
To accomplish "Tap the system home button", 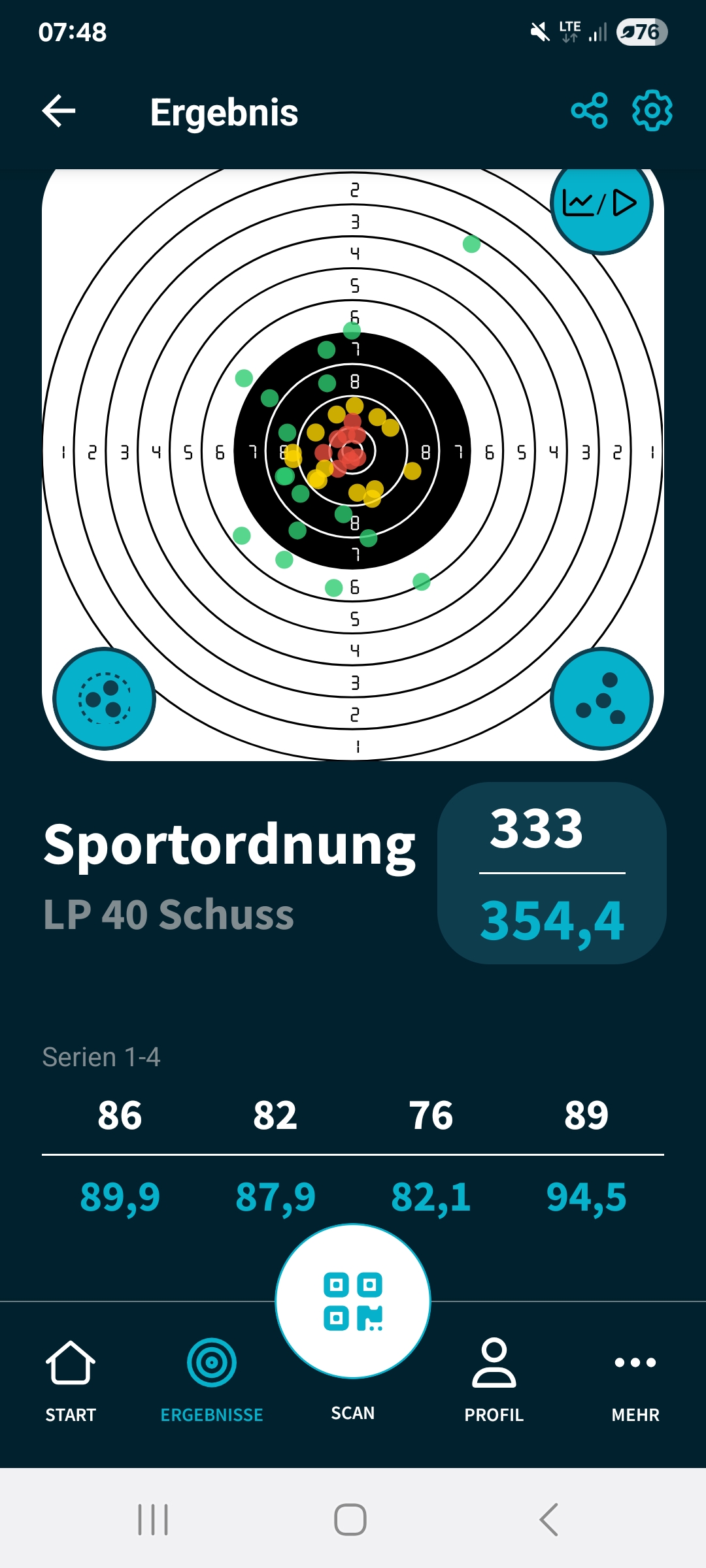I will pyautogui.click(x=350, y=1520).
